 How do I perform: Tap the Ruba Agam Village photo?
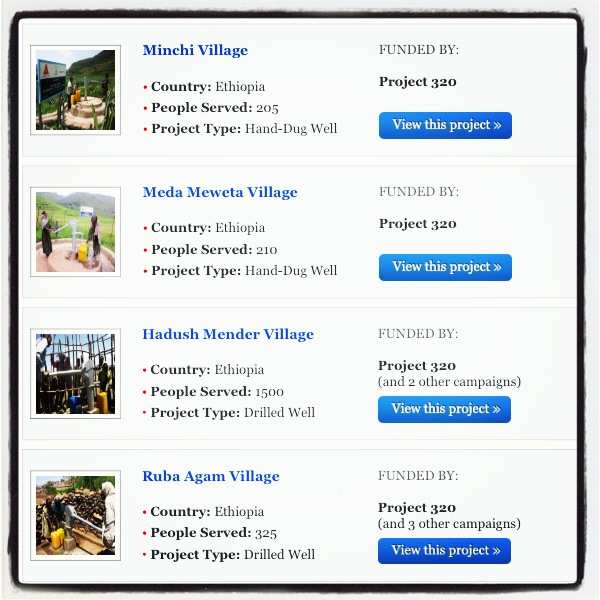click(x=75, y=515)
